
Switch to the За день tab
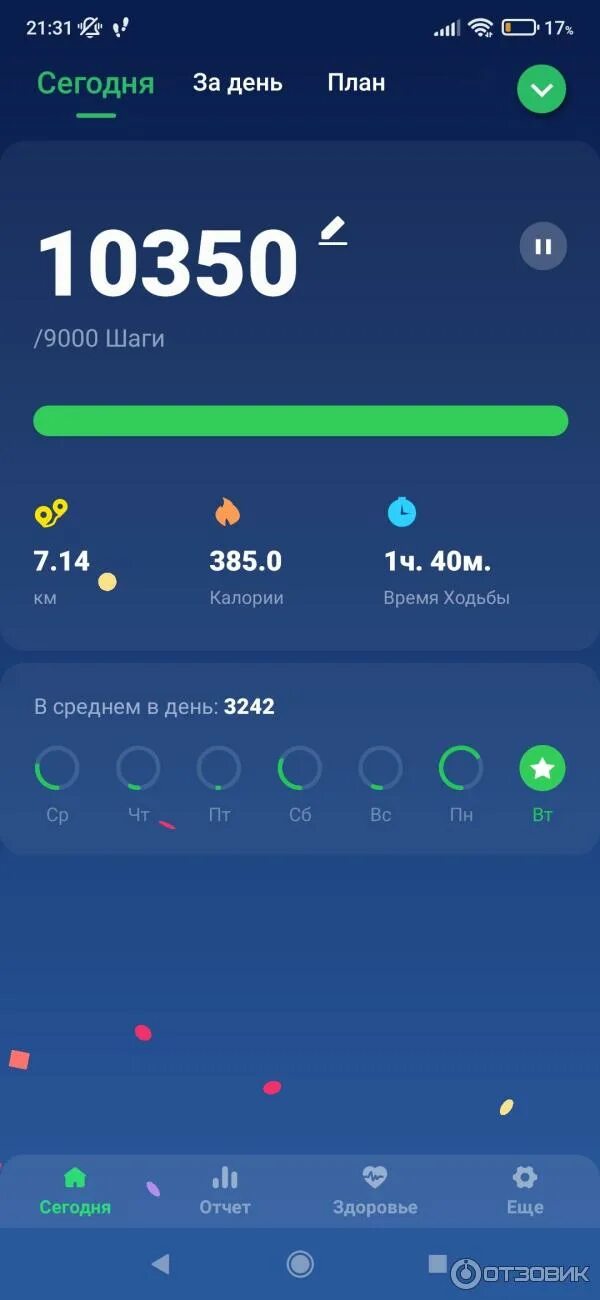tap(238, 83)
